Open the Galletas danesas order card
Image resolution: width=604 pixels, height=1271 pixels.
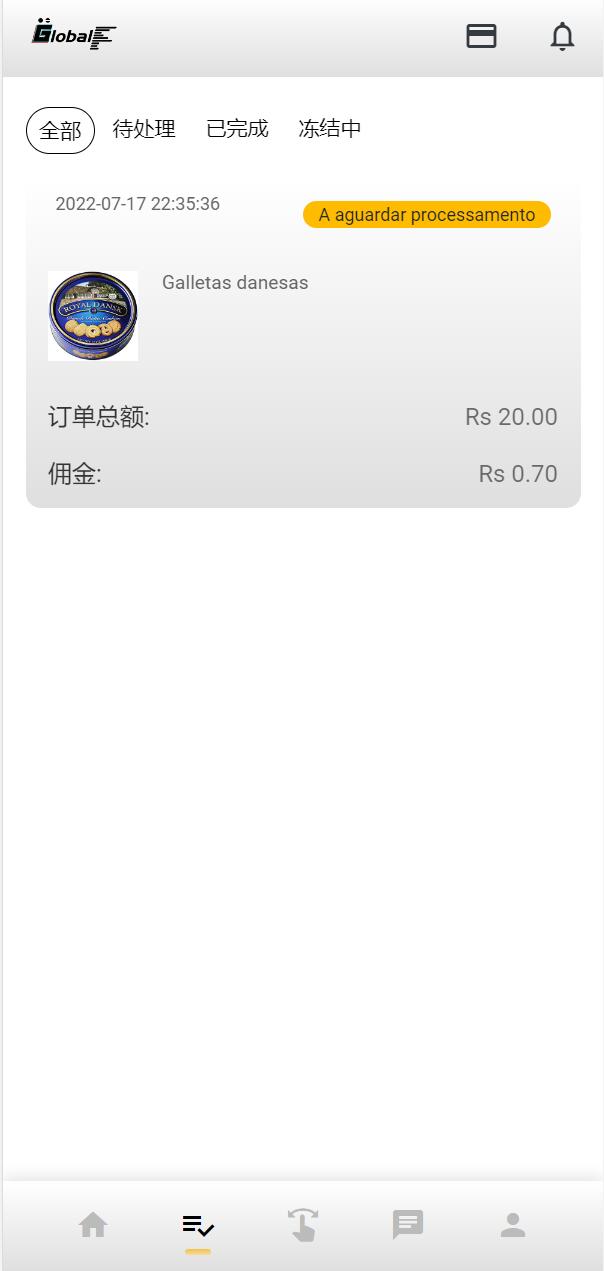point(303,345)
